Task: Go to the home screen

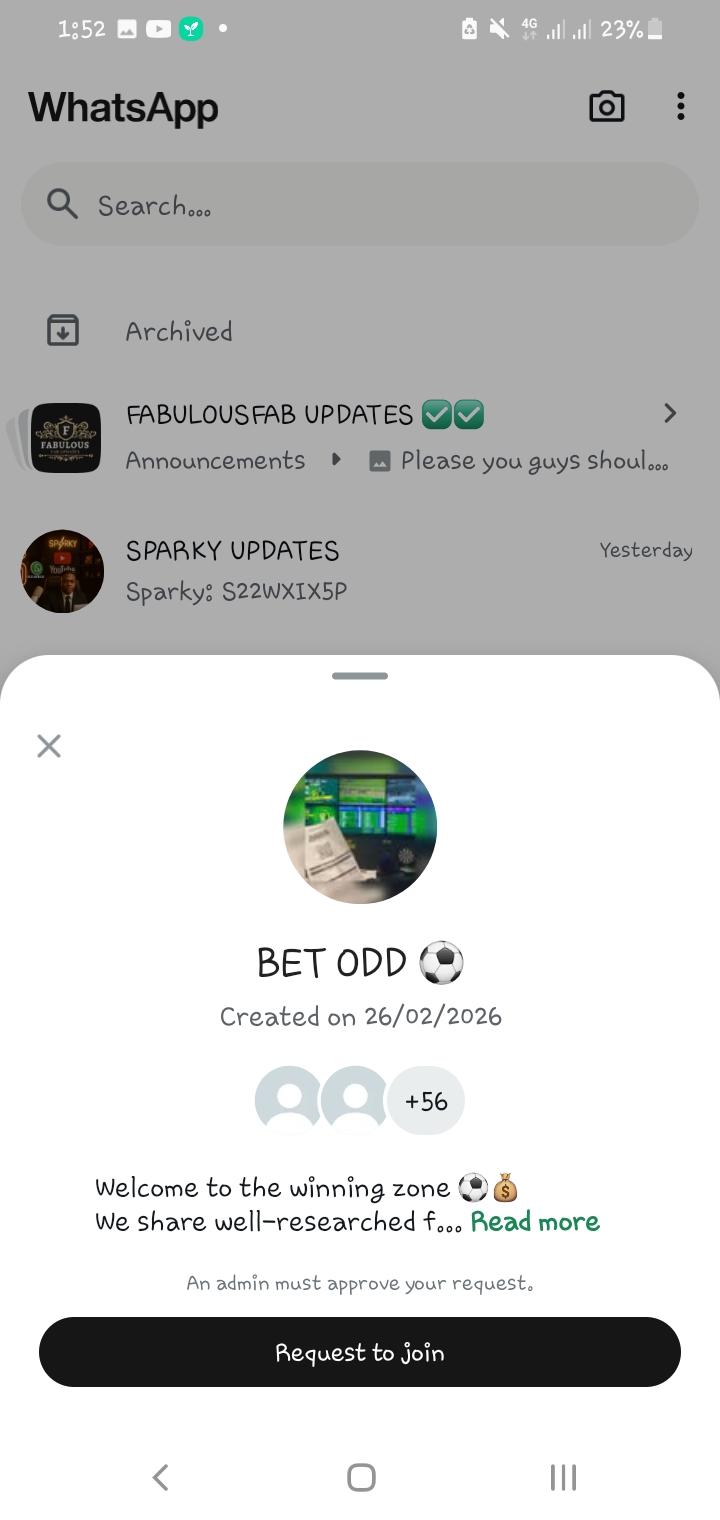Action: pos(361,1477)
